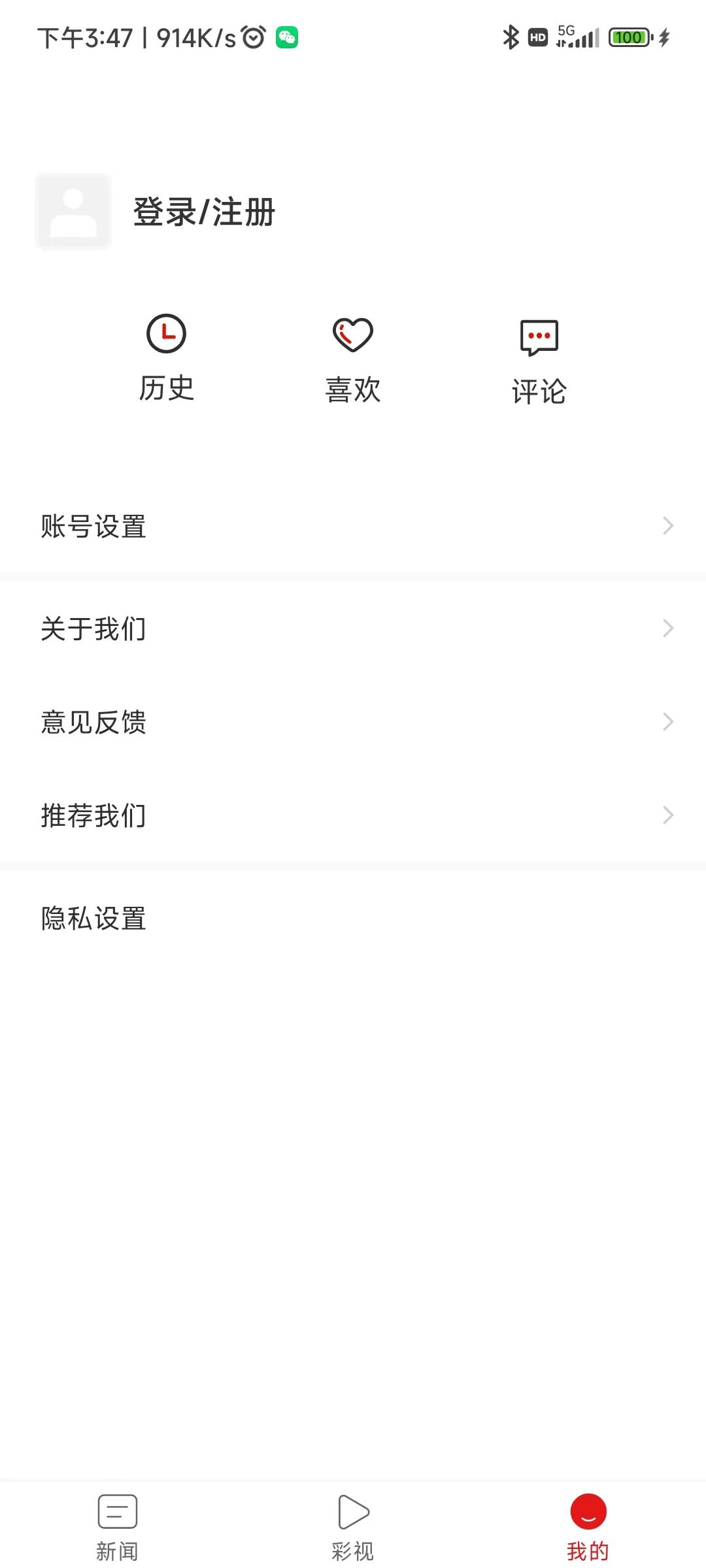The image size is (706, 1568).
Task: Select 推荐我们 row
Action: pyautogui.click(x=353, y=815)
